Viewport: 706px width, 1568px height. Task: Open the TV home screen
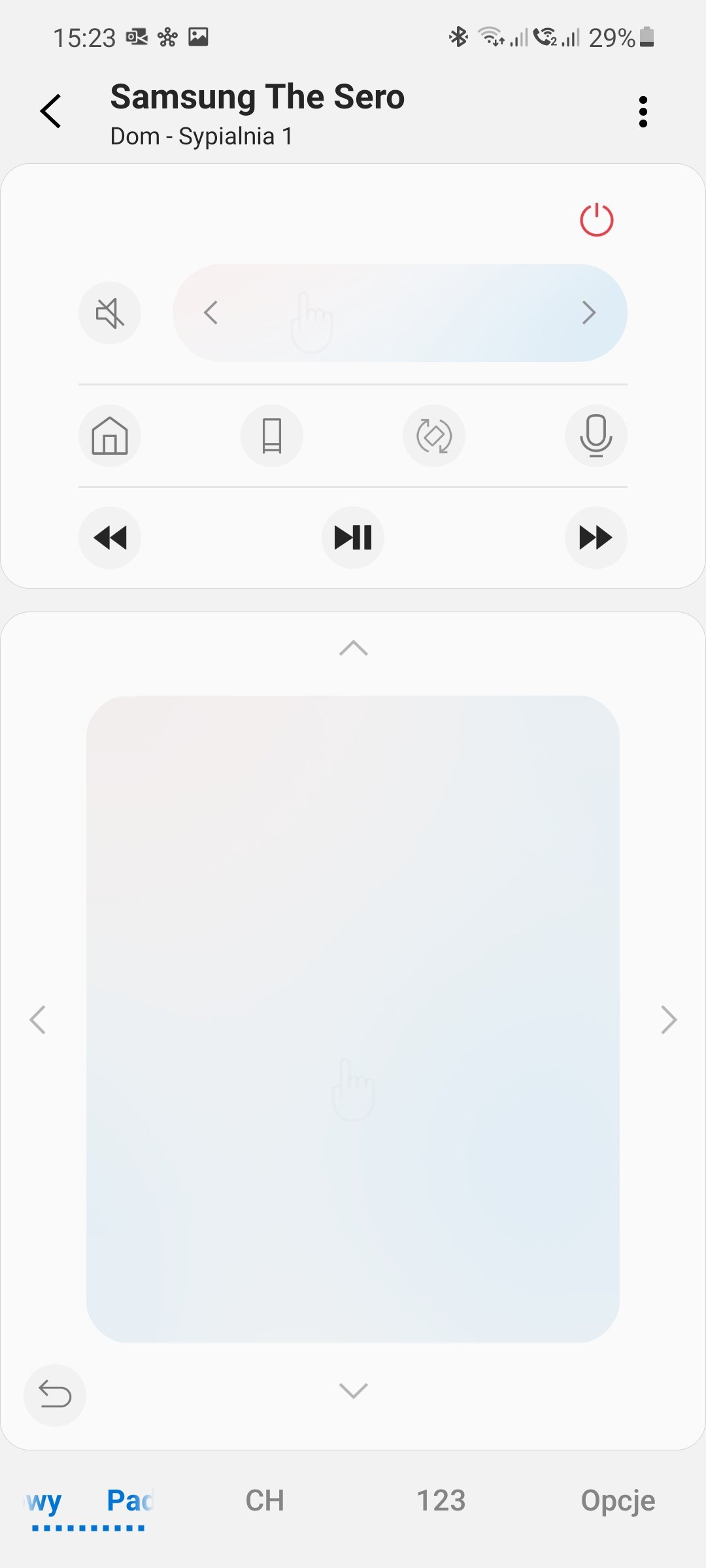(110, 436)
